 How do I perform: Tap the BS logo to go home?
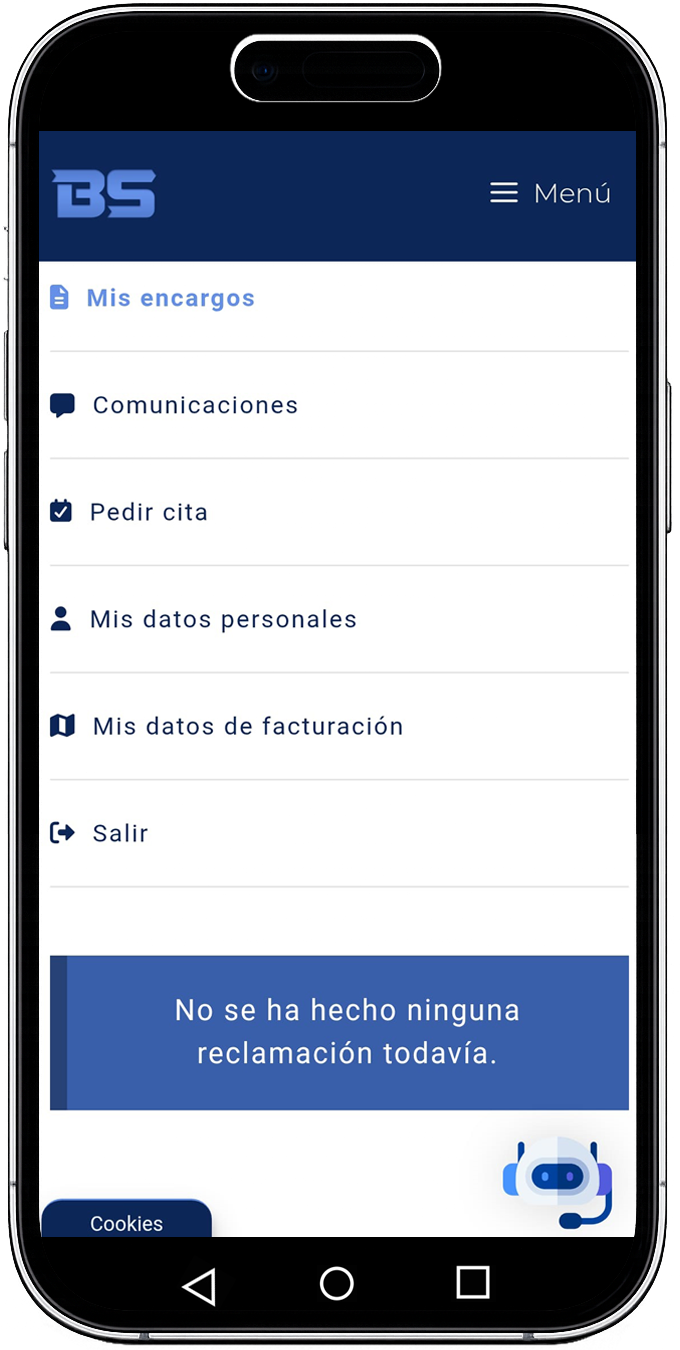click(104, 193)
